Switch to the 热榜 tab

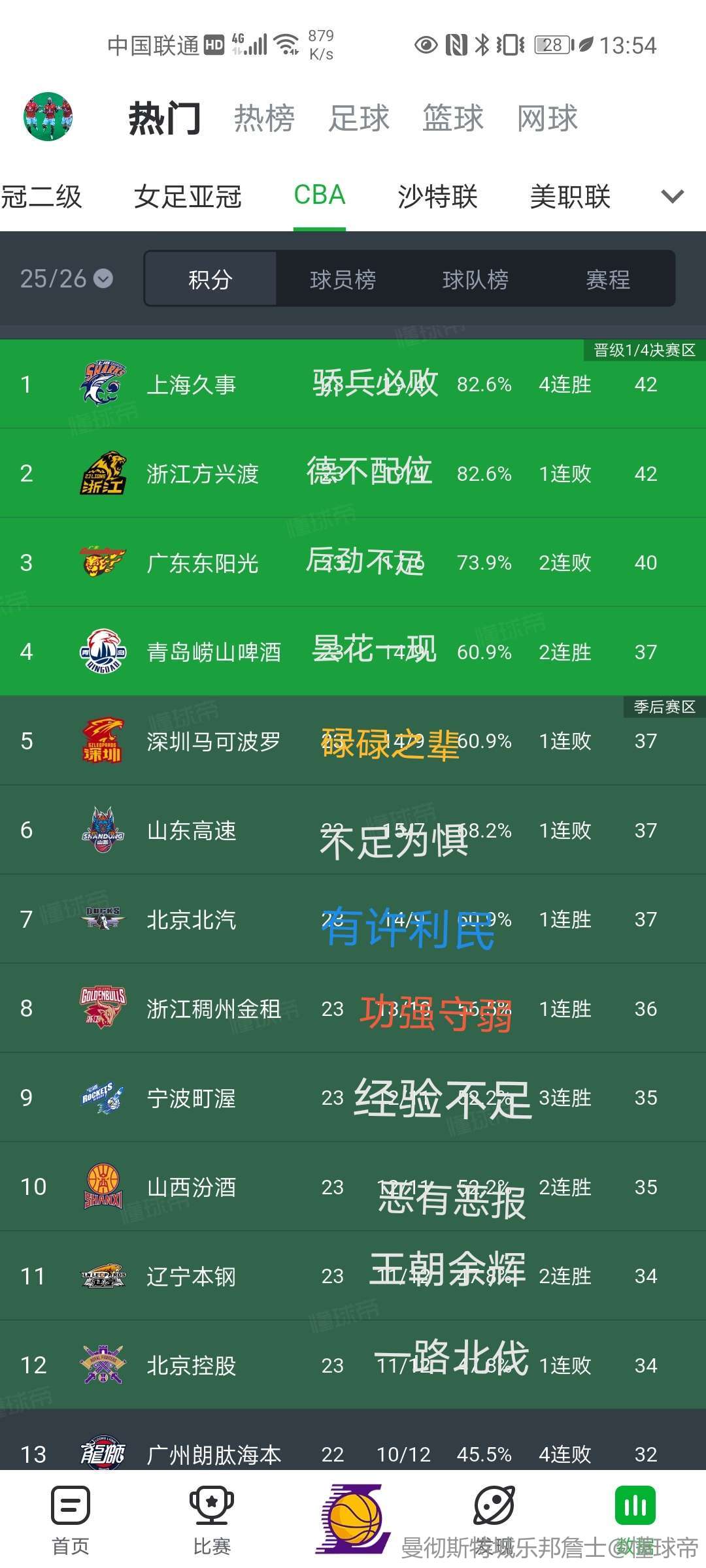(x=264, y=119)
